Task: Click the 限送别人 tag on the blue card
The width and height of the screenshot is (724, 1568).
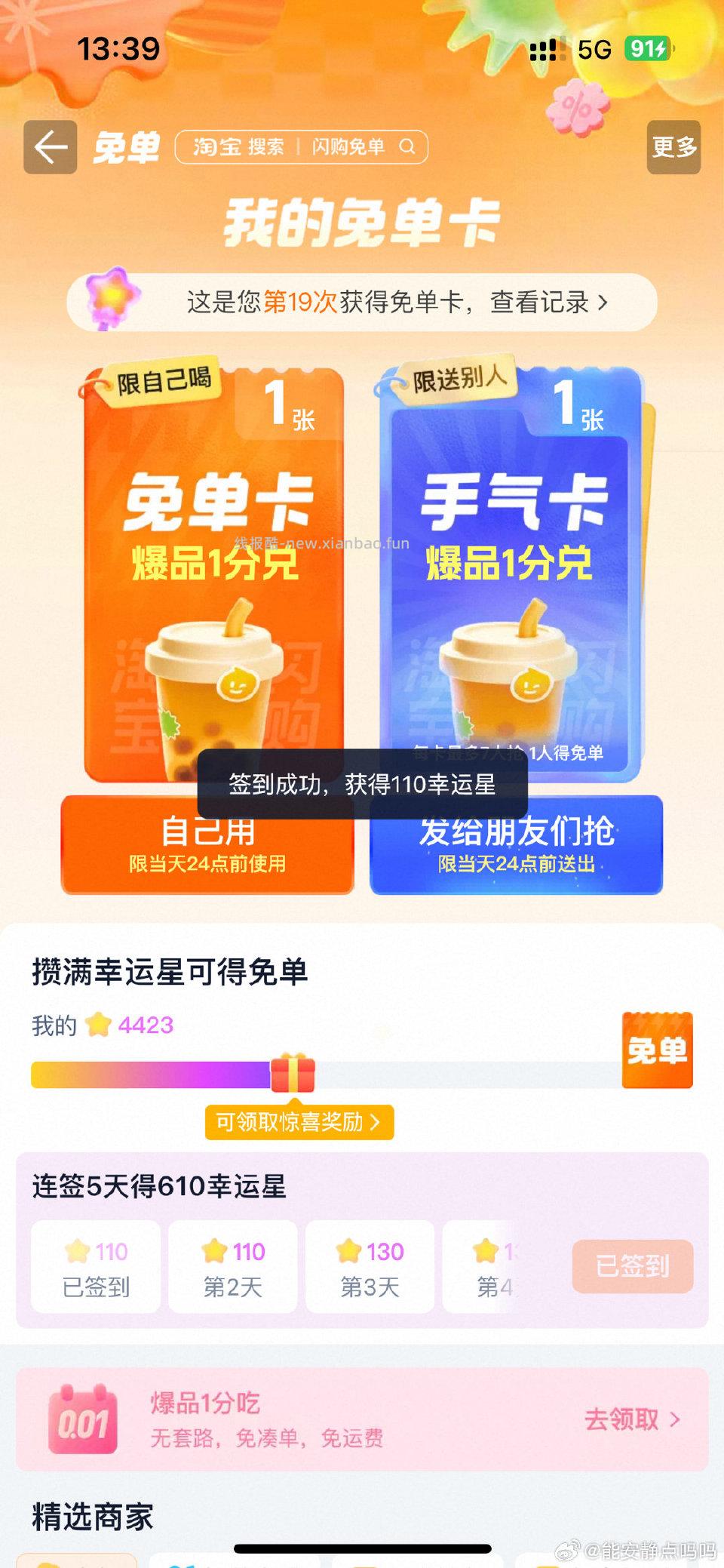Action: pyautogui.click(x=462, y=380)
